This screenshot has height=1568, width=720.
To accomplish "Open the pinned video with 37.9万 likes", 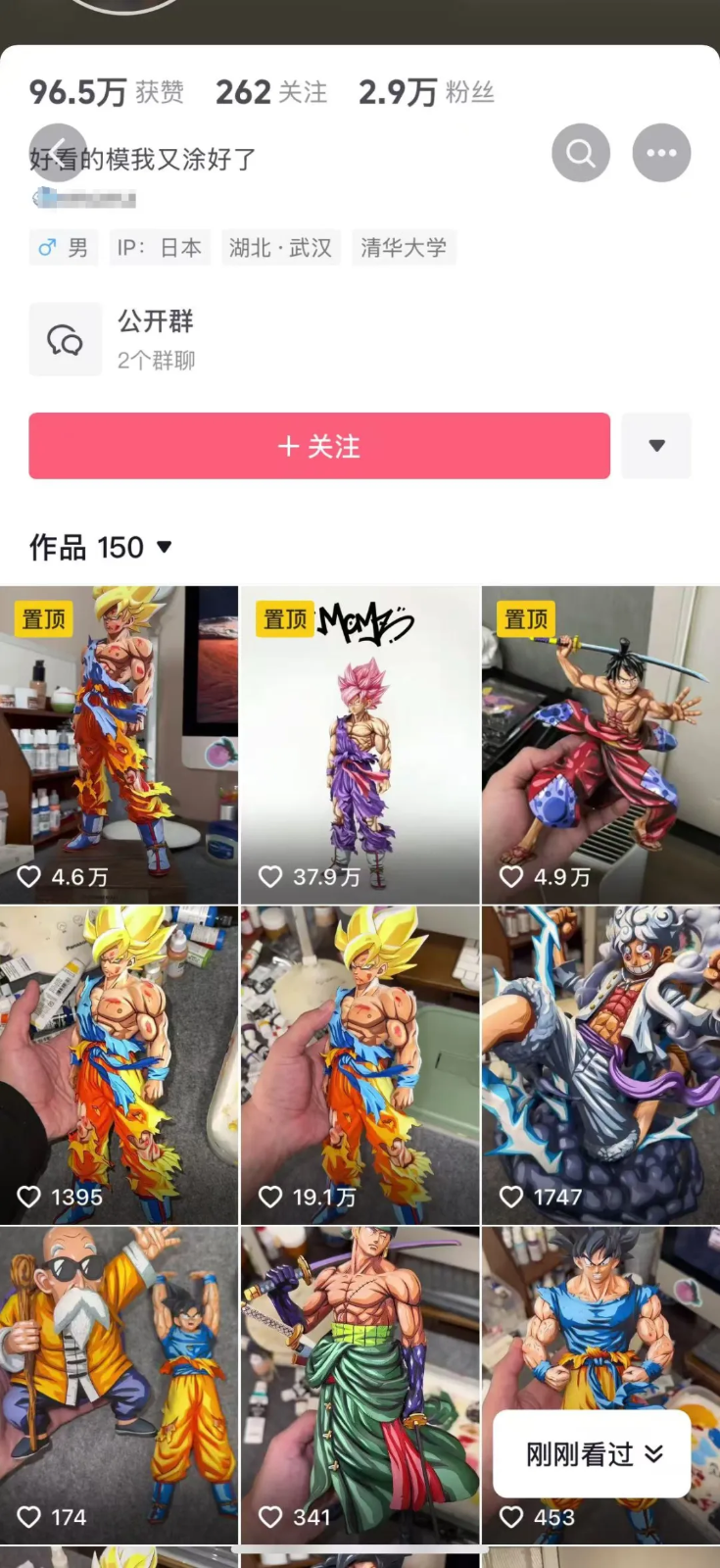I will click(360, 745).
